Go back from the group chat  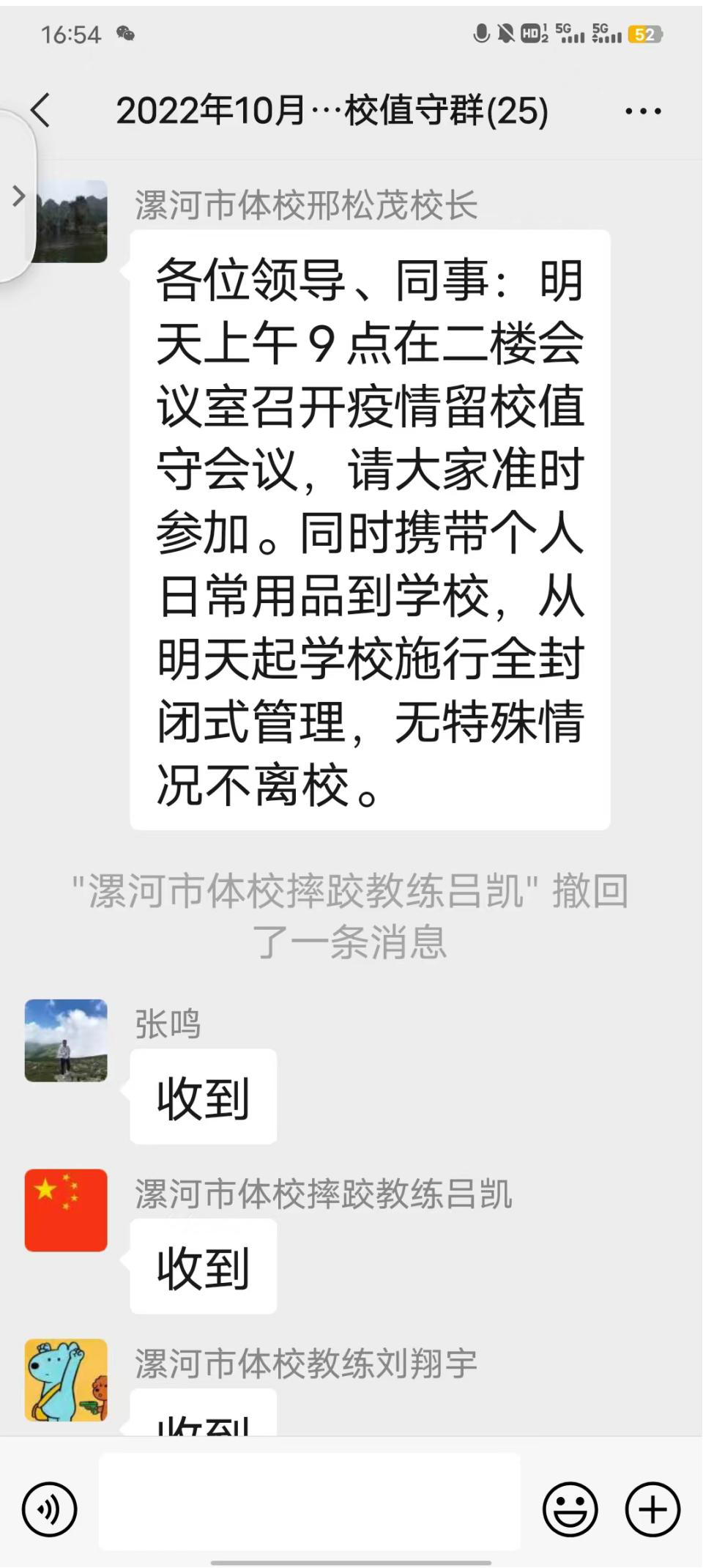41,111
